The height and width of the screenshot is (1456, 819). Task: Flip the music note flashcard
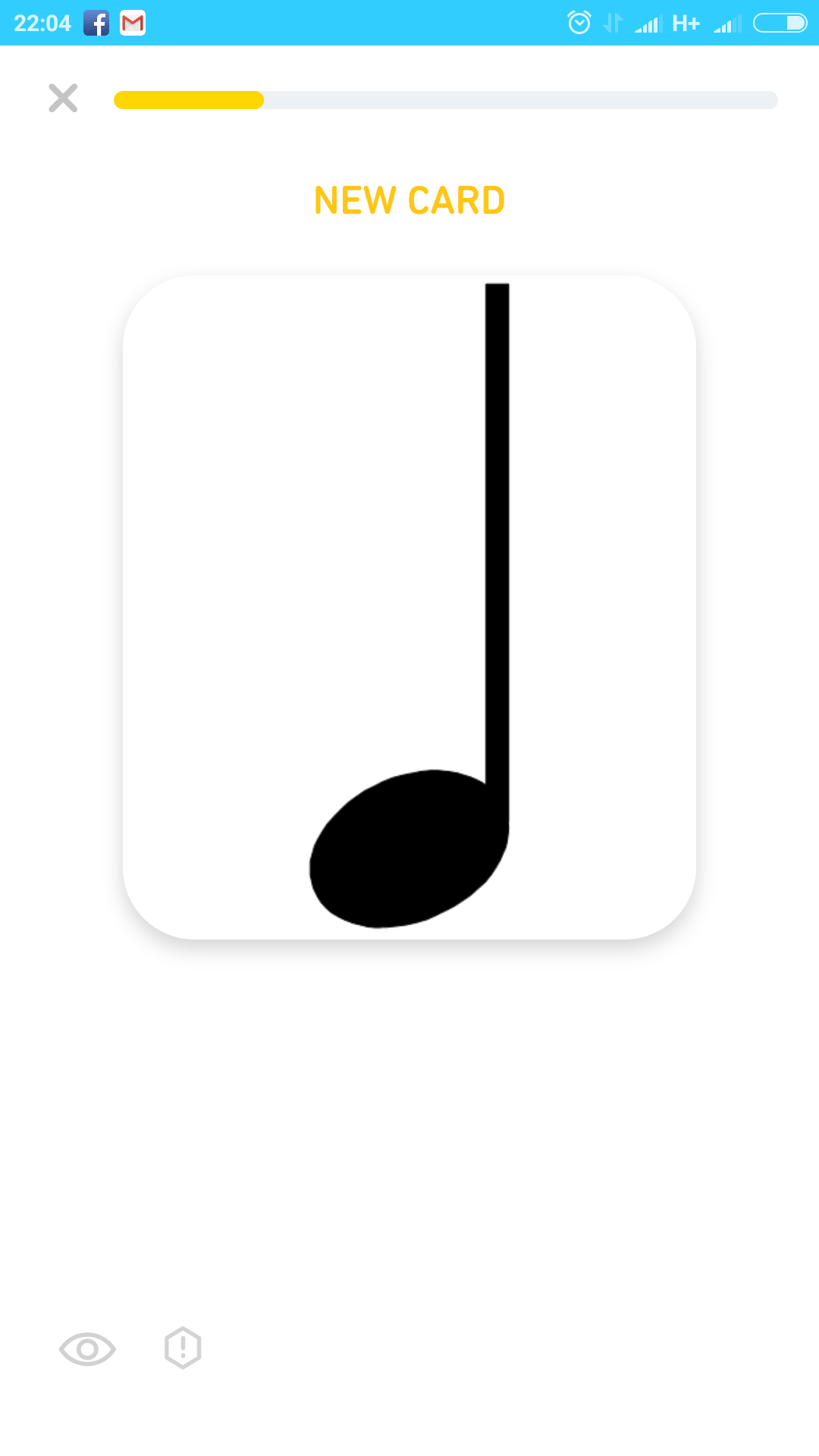click(x=409, y=607)
